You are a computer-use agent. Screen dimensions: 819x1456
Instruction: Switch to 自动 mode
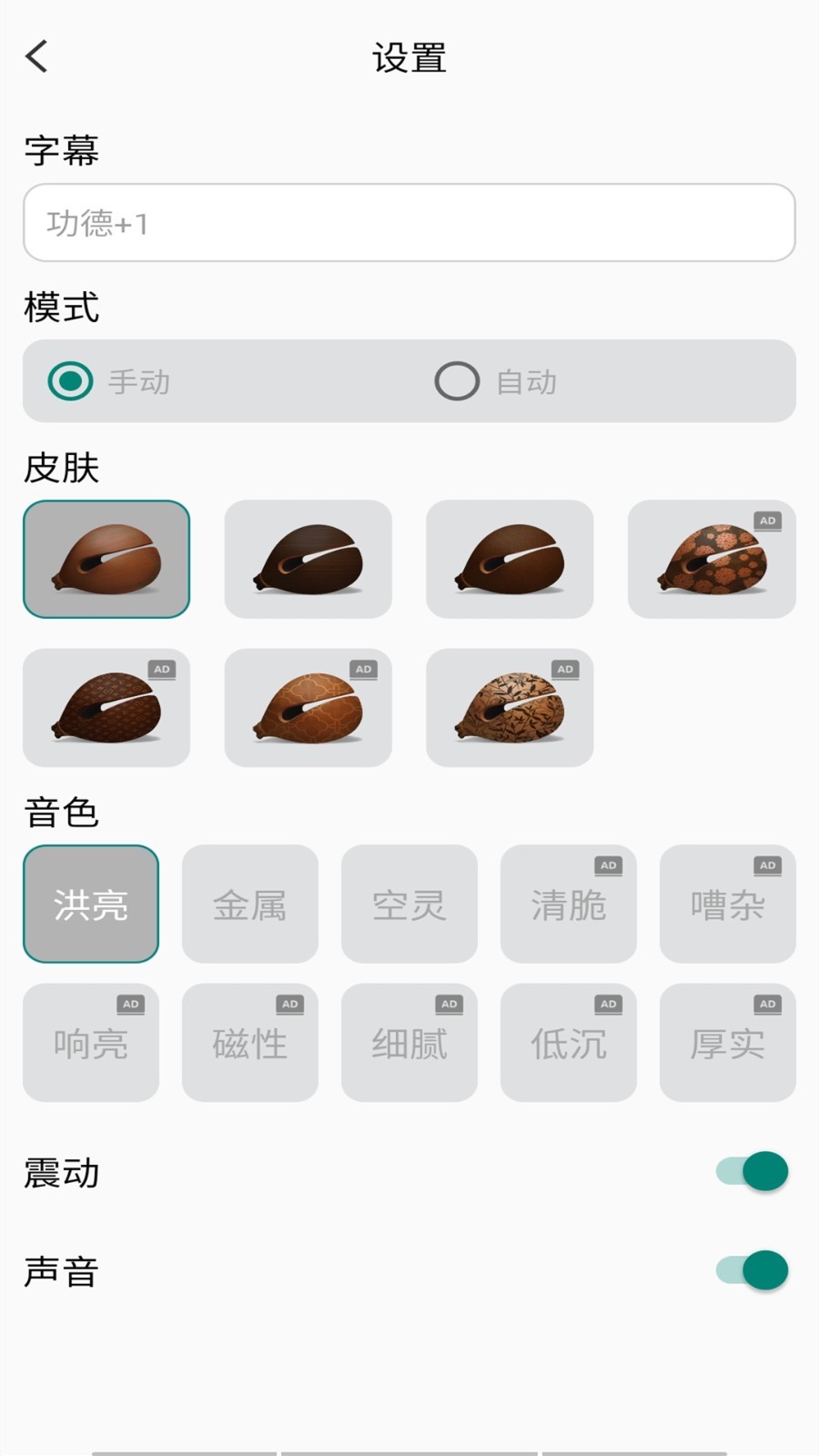click(x=457, y=381)
